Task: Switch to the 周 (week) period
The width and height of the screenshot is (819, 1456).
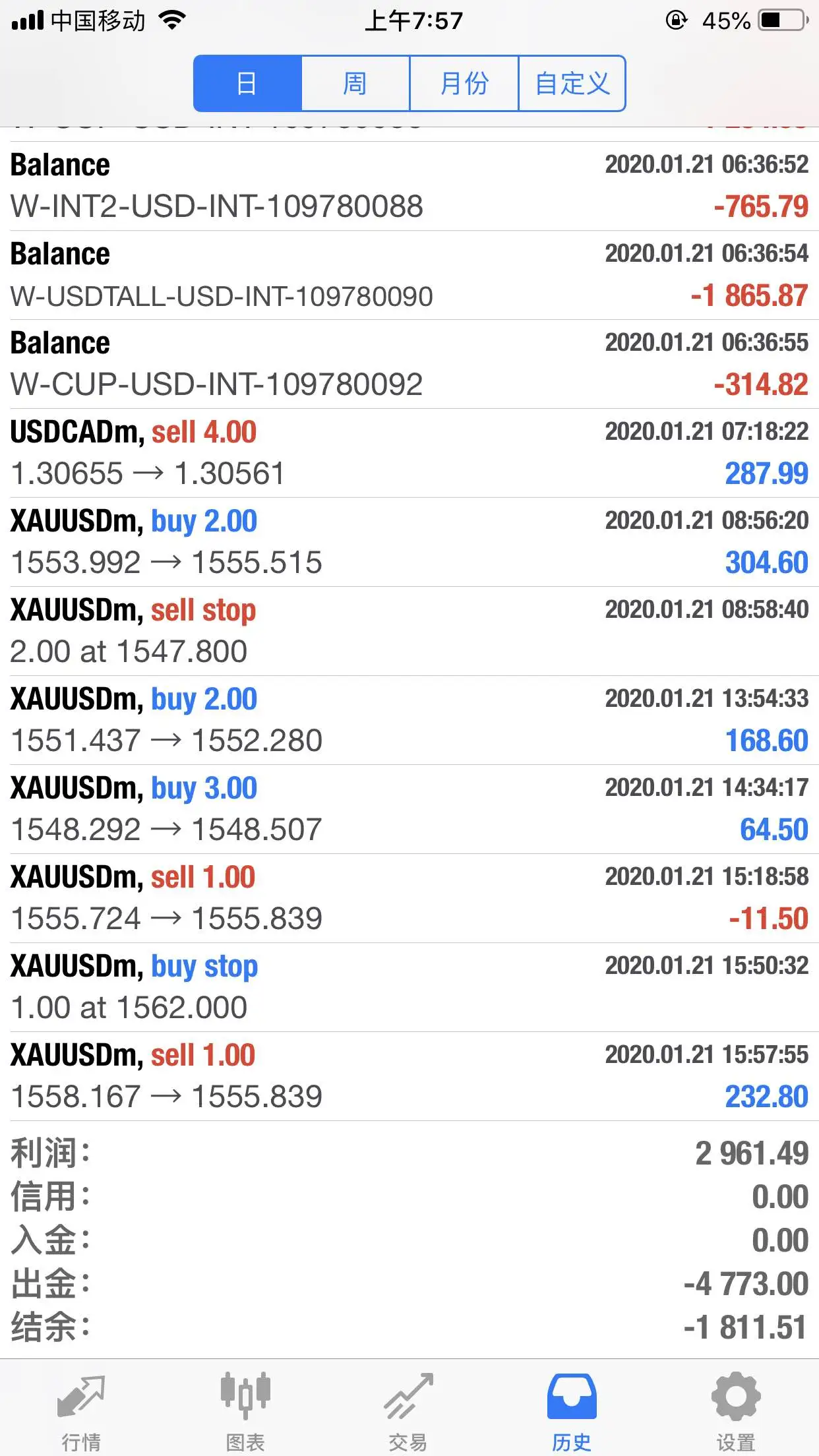Action: coord(355,84)
